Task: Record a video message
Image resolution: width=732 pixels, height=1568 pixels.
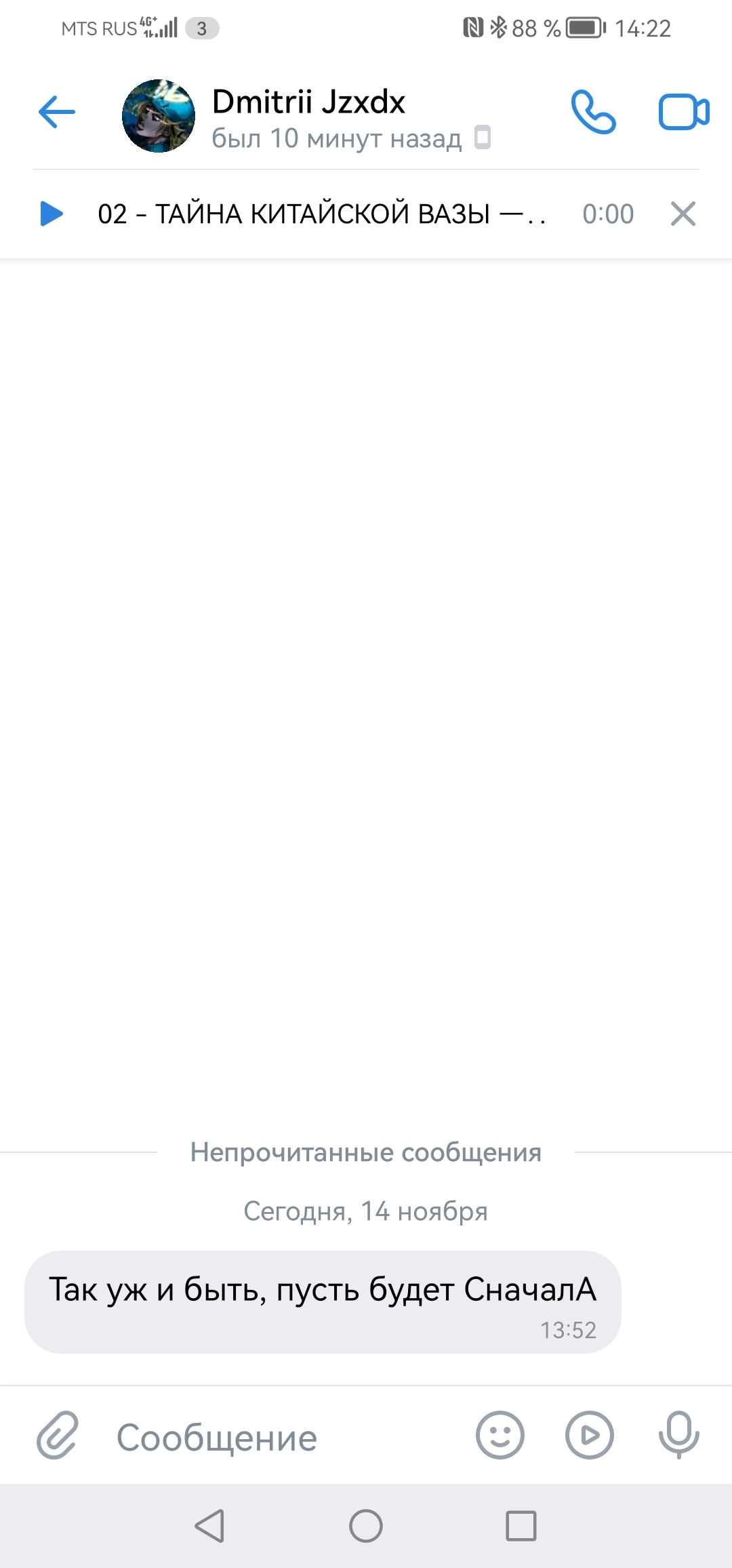Action: (590, 1434)
